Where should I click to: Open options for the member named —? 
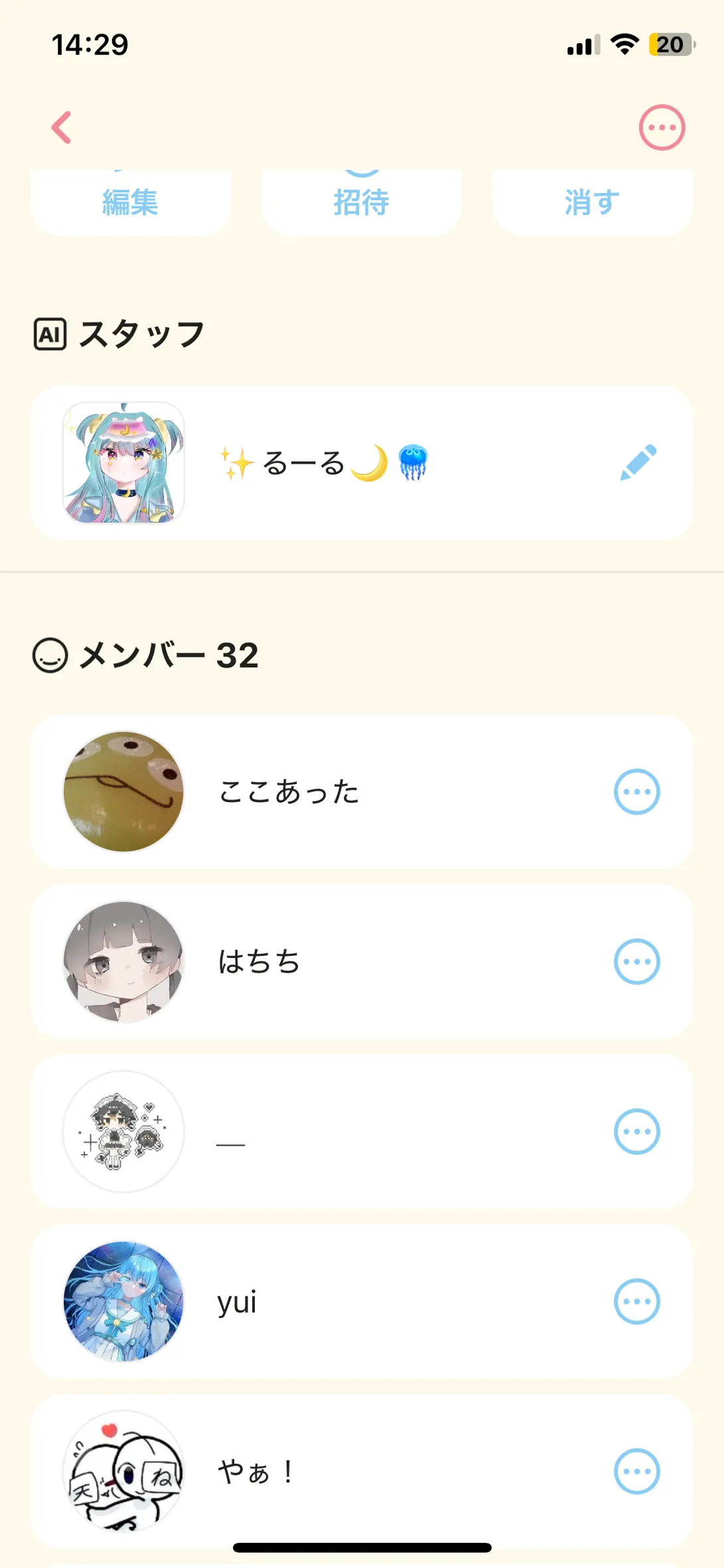[x=636, y=1132]
